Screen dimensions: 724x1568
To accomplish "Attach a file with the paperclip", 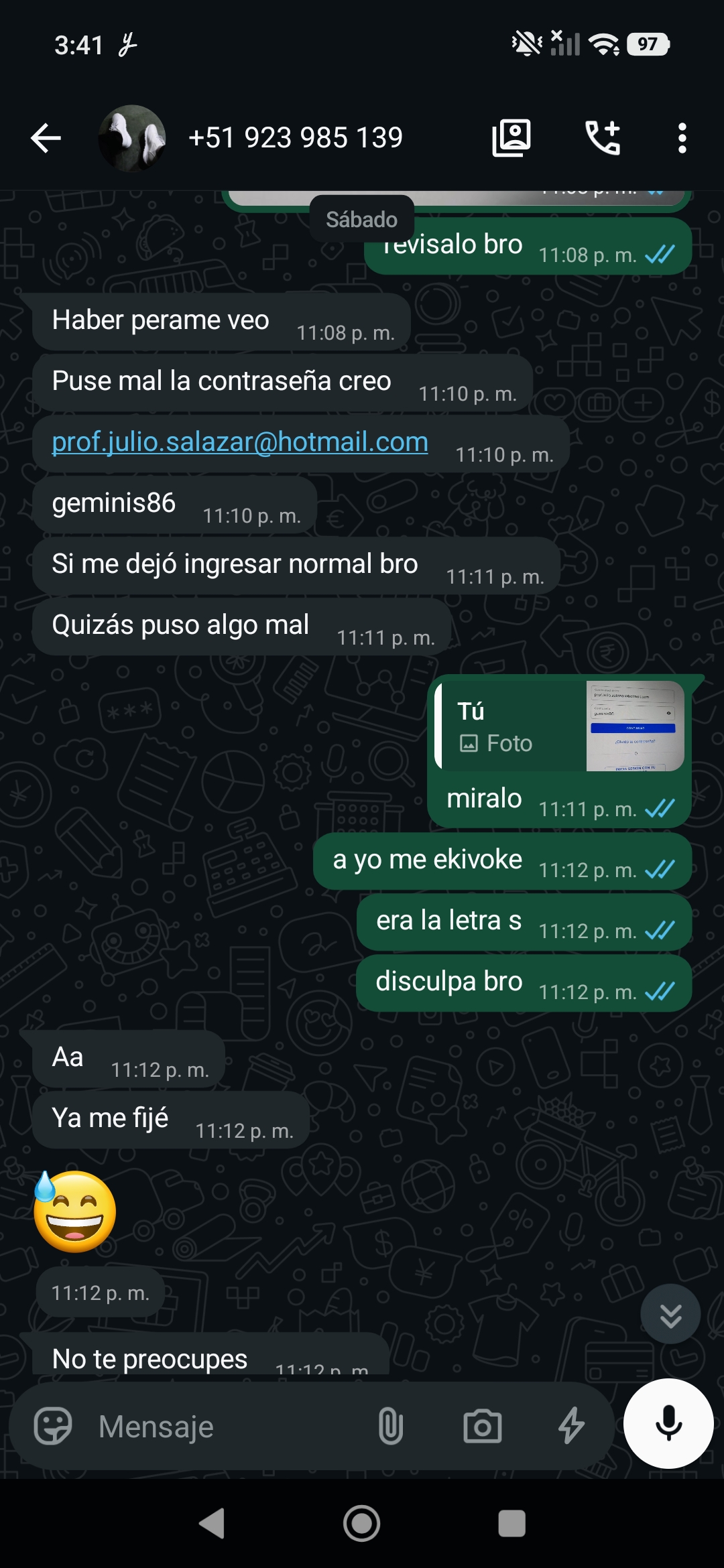I will 391,1426.
